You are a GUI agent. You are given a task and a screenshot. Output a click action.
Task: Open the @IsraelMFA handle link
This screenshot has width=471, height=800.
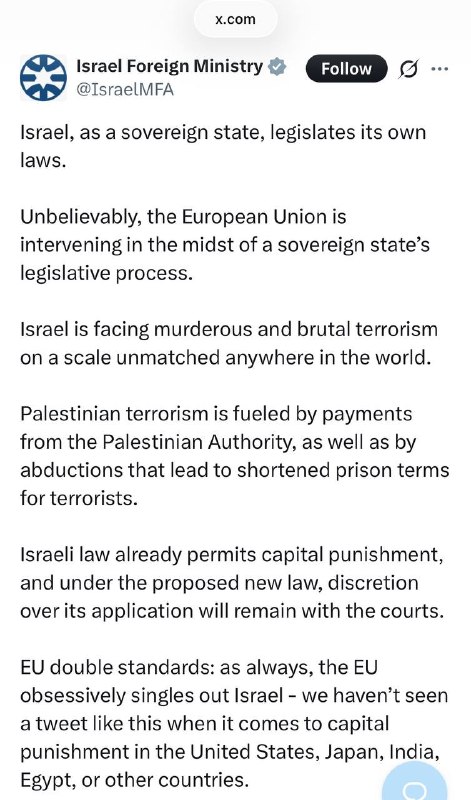[x=125, y=90]
